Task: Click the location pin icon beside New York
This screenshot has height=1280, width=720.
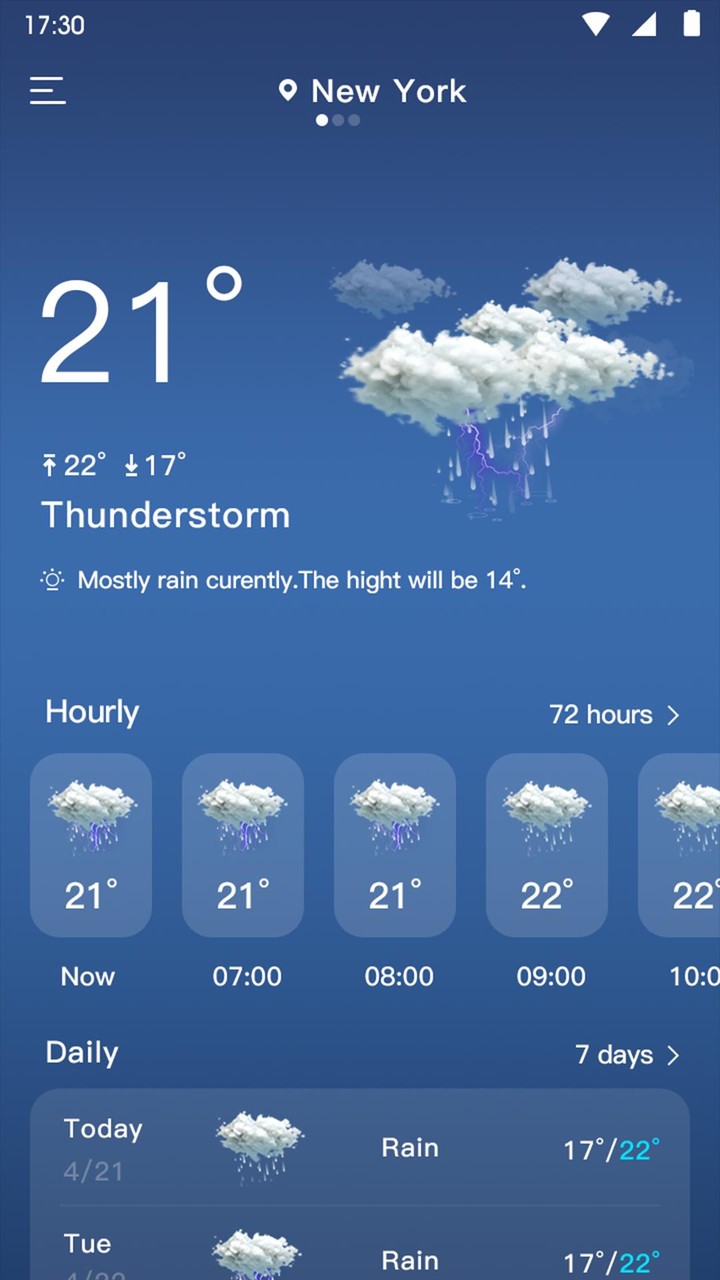Action: coord(288,91)
